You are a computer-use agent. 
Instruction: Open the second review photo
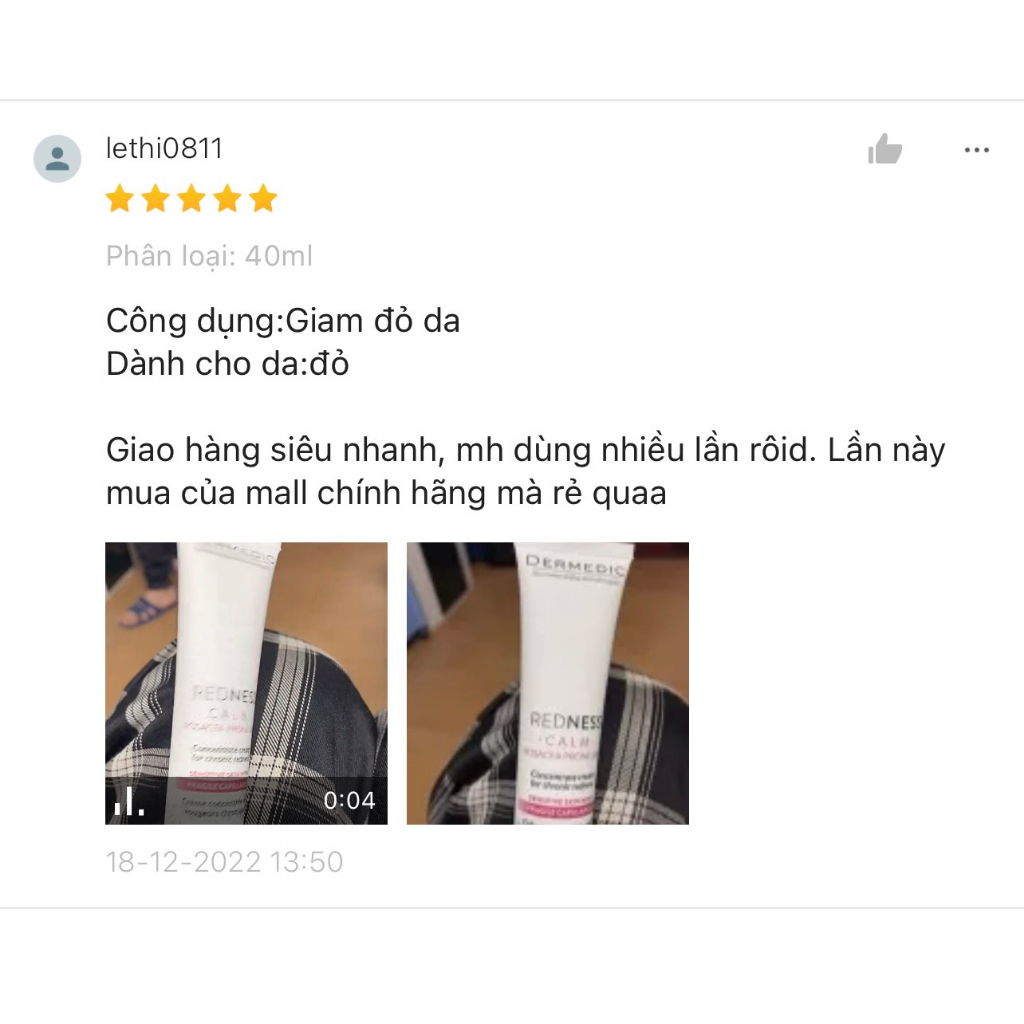547,683
